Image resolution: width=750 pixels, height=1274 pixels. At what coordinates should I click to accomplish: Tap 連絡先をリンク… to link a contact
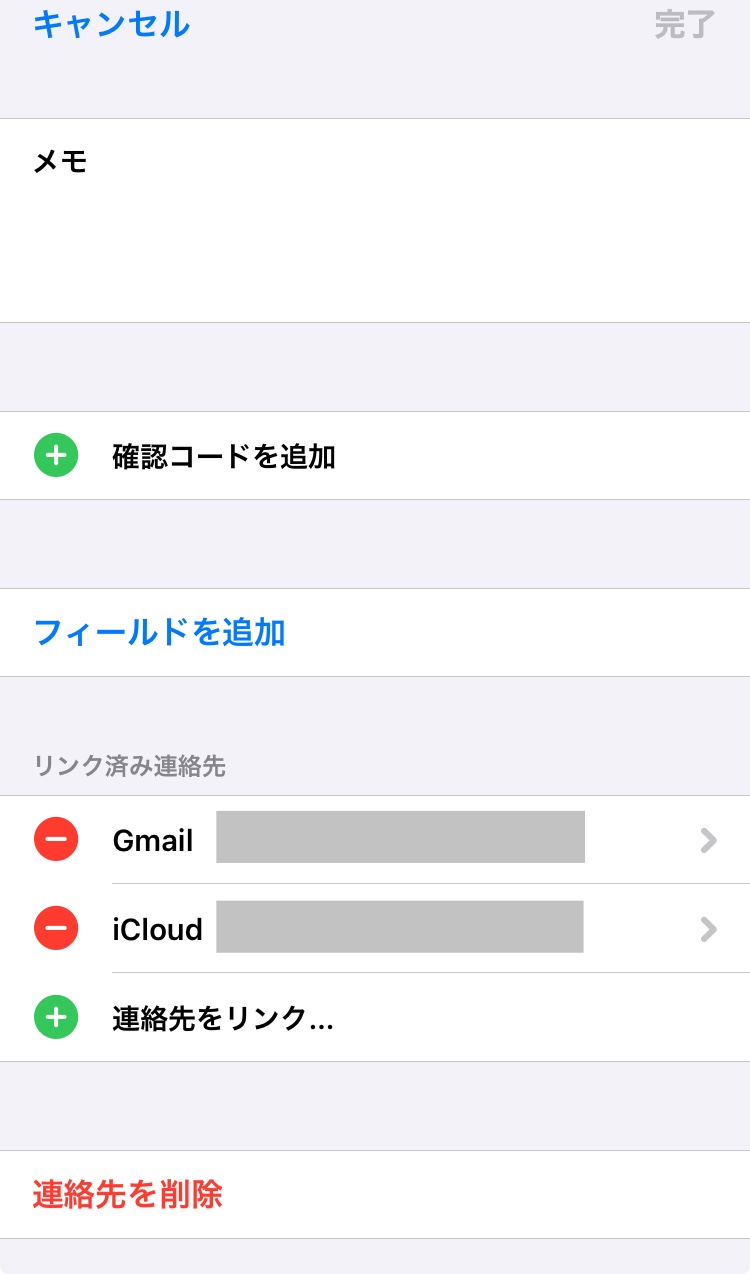(222, 1018)
